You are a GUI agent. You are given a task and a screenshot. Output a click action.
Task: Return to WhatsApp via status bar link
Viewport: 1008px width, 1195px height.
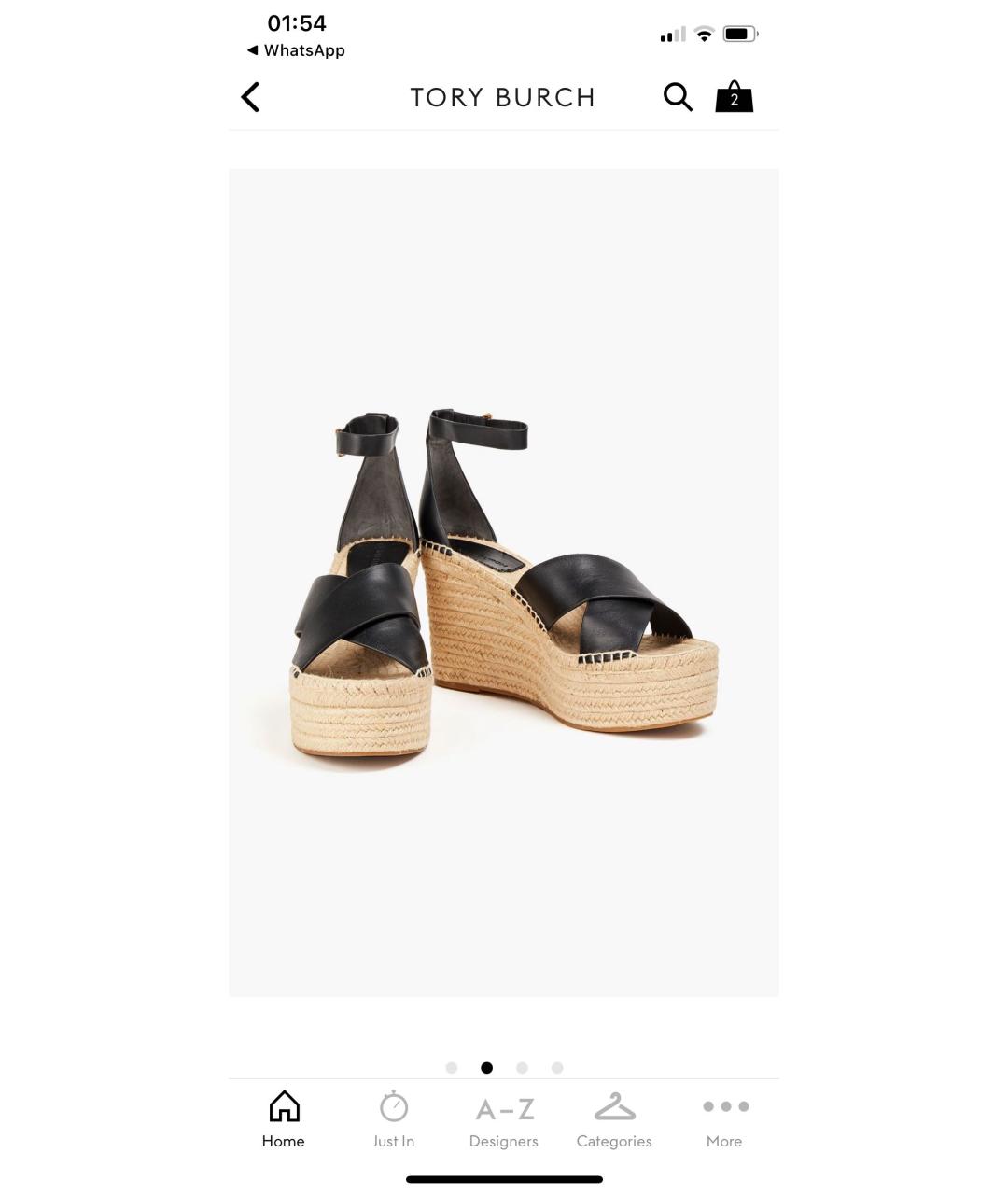[297, 50]
